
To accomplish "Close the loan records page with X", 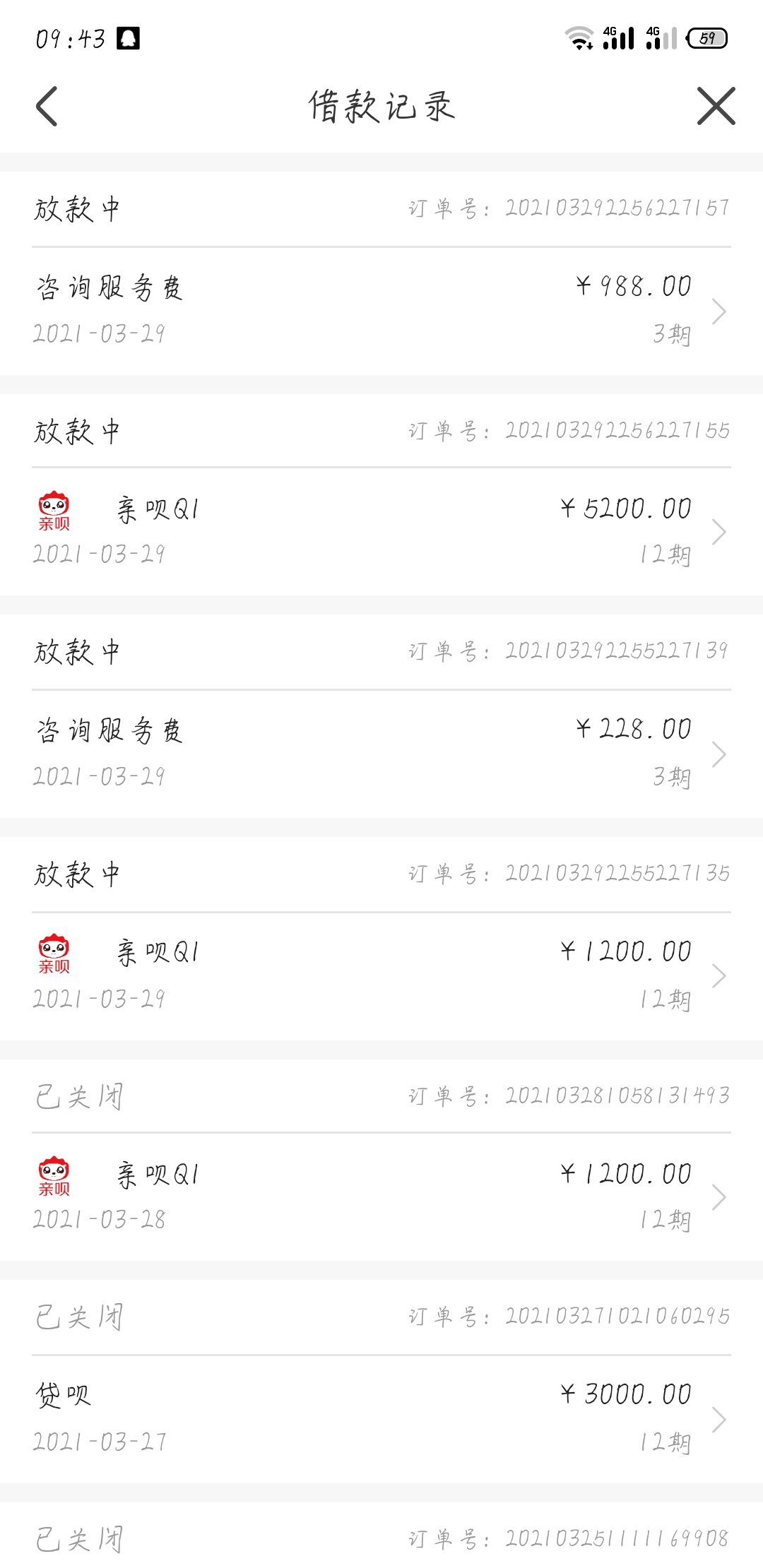I will pos(716,107).
